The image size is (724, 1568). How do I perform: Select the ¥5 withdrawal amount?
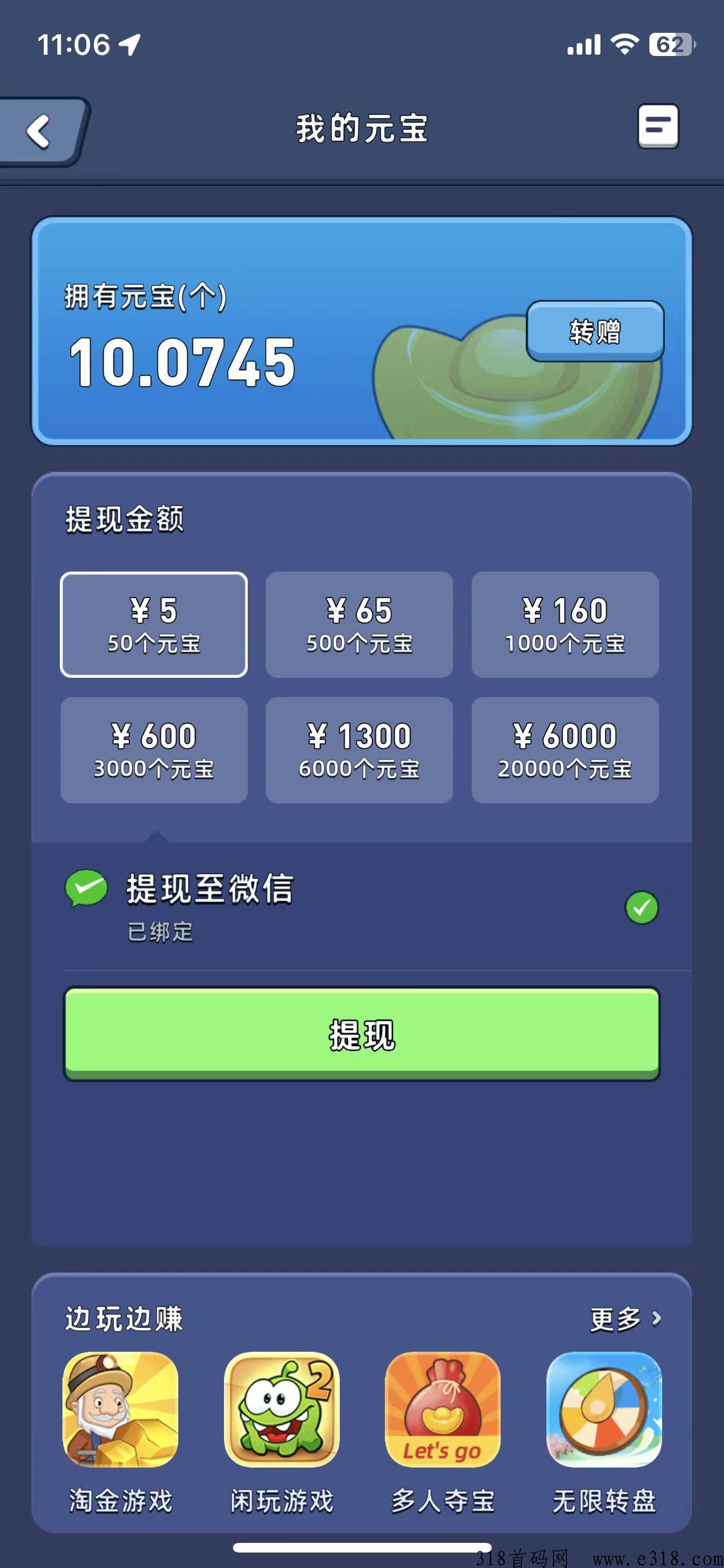pos(154,624)
